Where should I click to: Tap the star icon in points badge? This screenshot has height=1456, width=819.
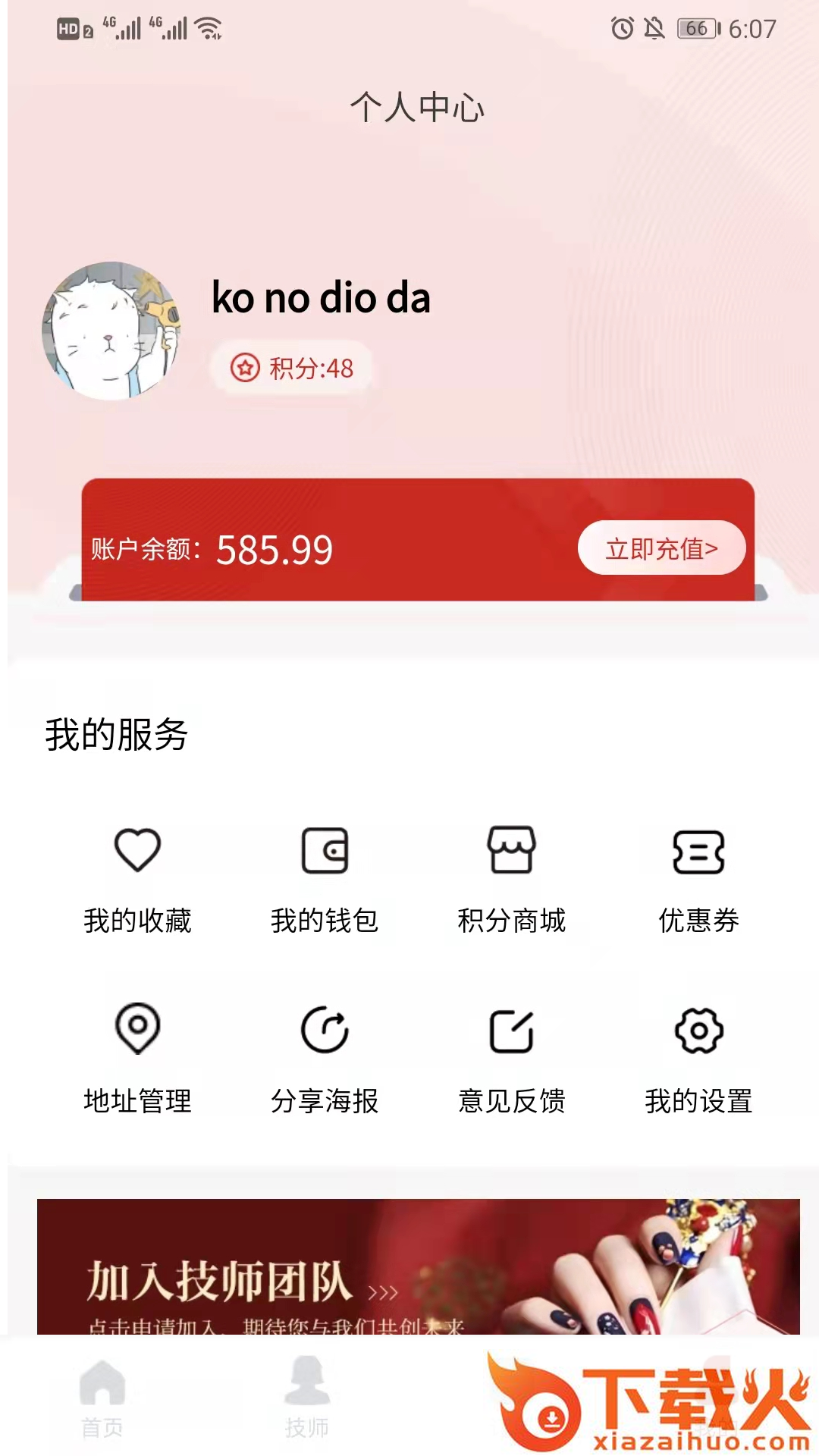click(243, 369)
